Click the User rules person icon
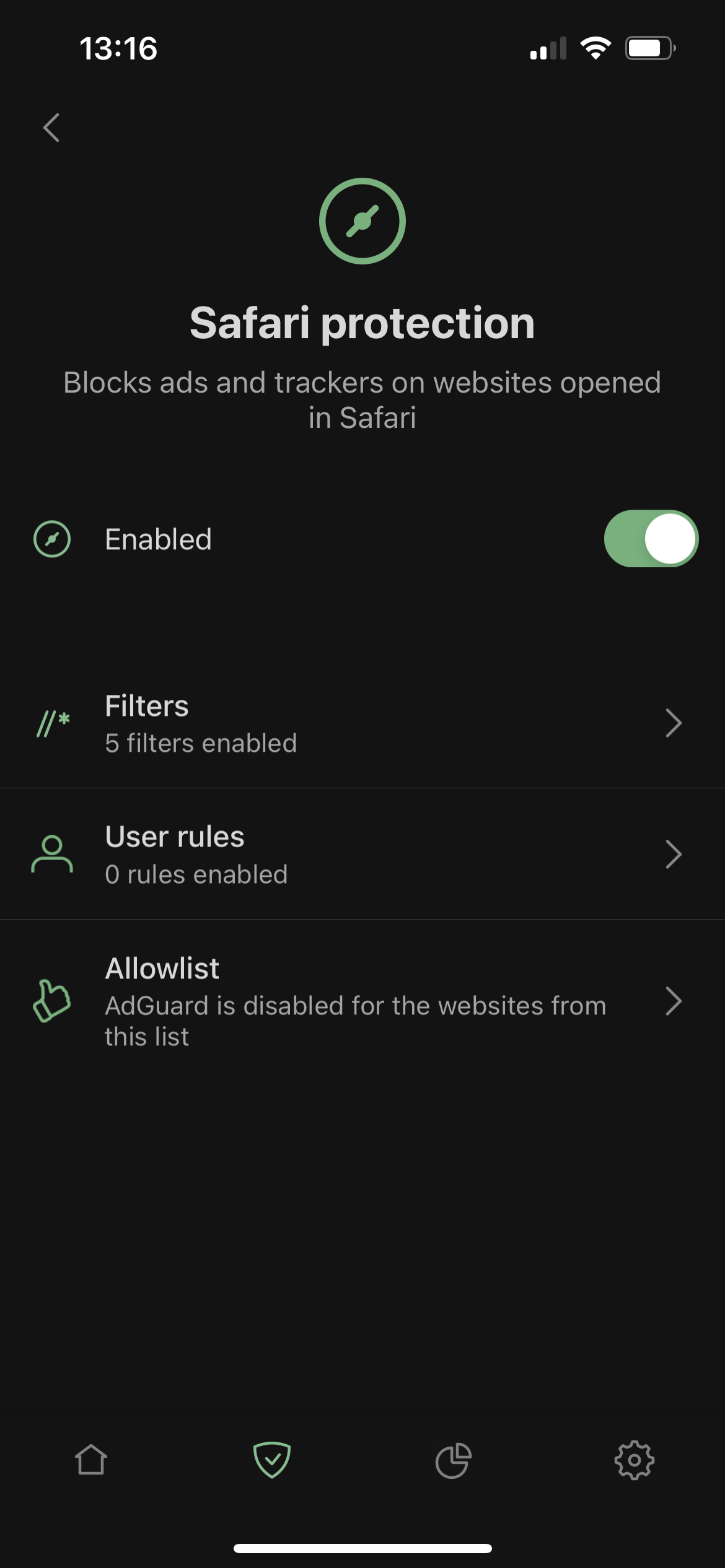The width and height of the screenshot is (725, 1568). 53,855
